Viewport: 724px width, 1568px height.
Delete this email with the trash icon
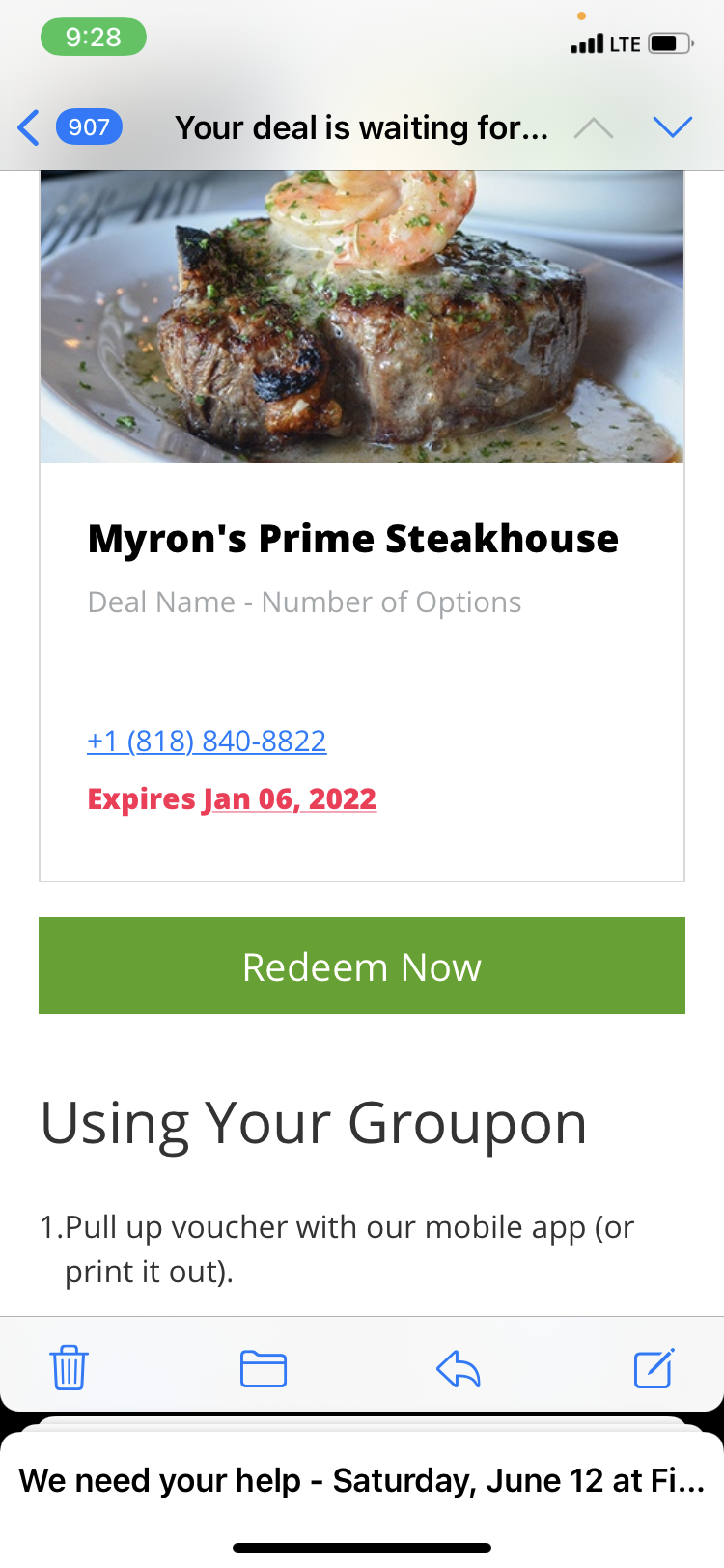(69, 1368)
